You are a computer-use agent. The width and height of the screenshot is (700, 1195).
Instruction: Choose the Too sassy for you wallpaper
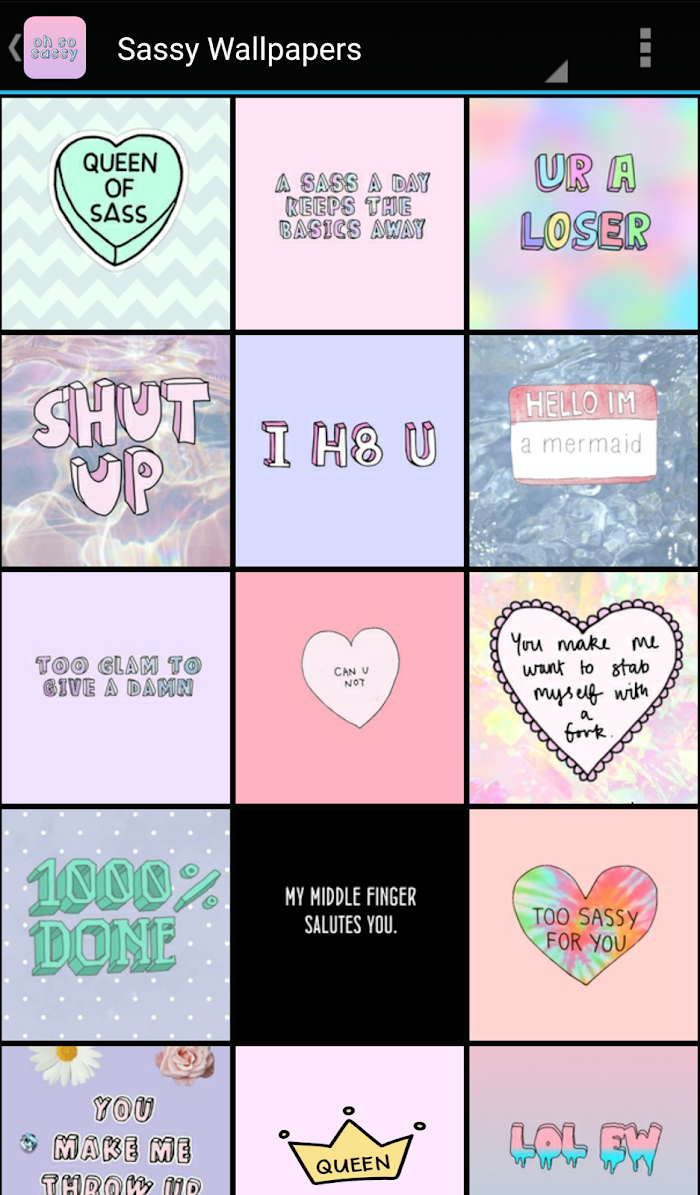(x=584, y=924)
